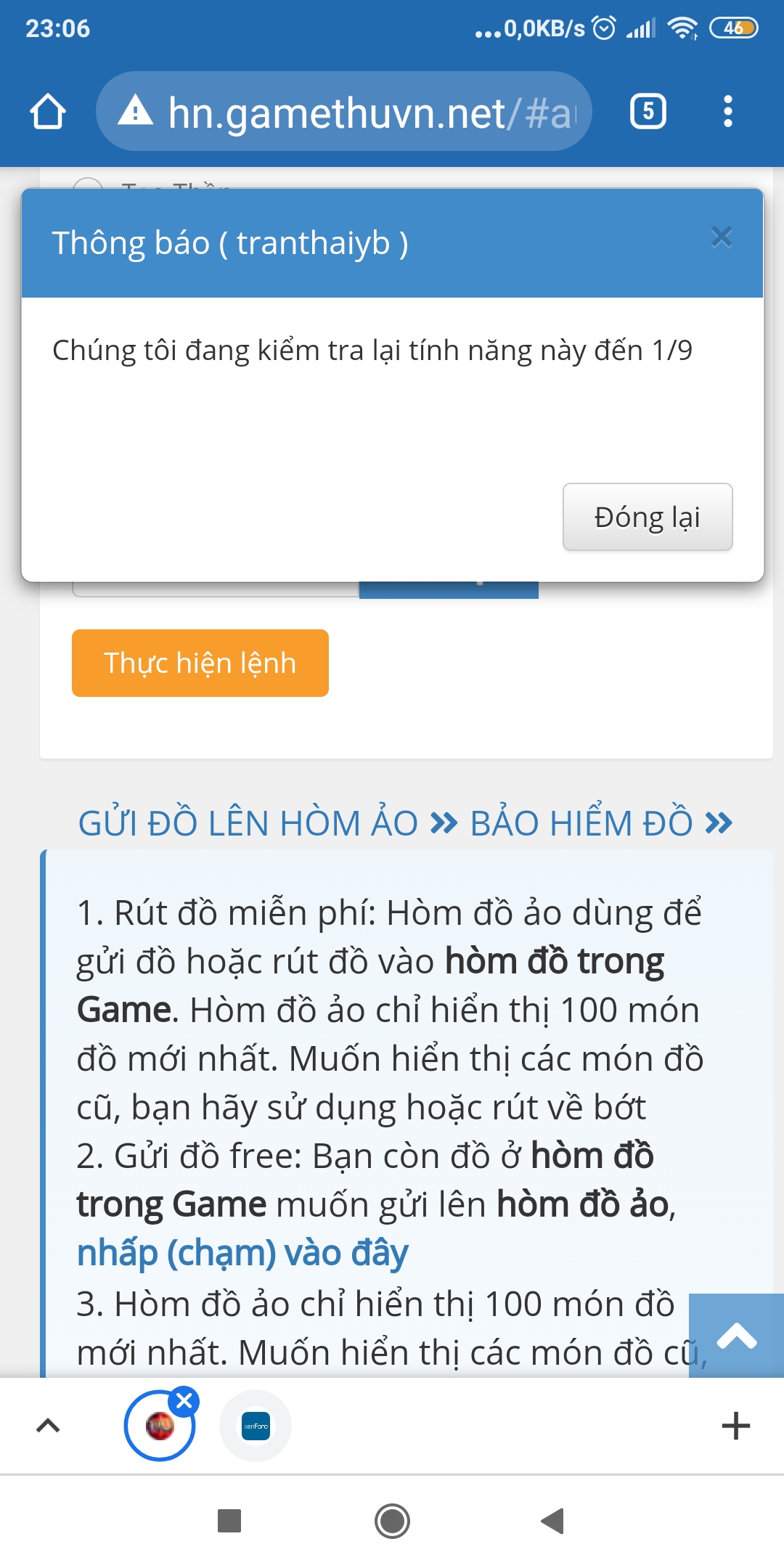Tap the Đóng lại button
The height and width of the screenshot is (1568, 784).
647,517
